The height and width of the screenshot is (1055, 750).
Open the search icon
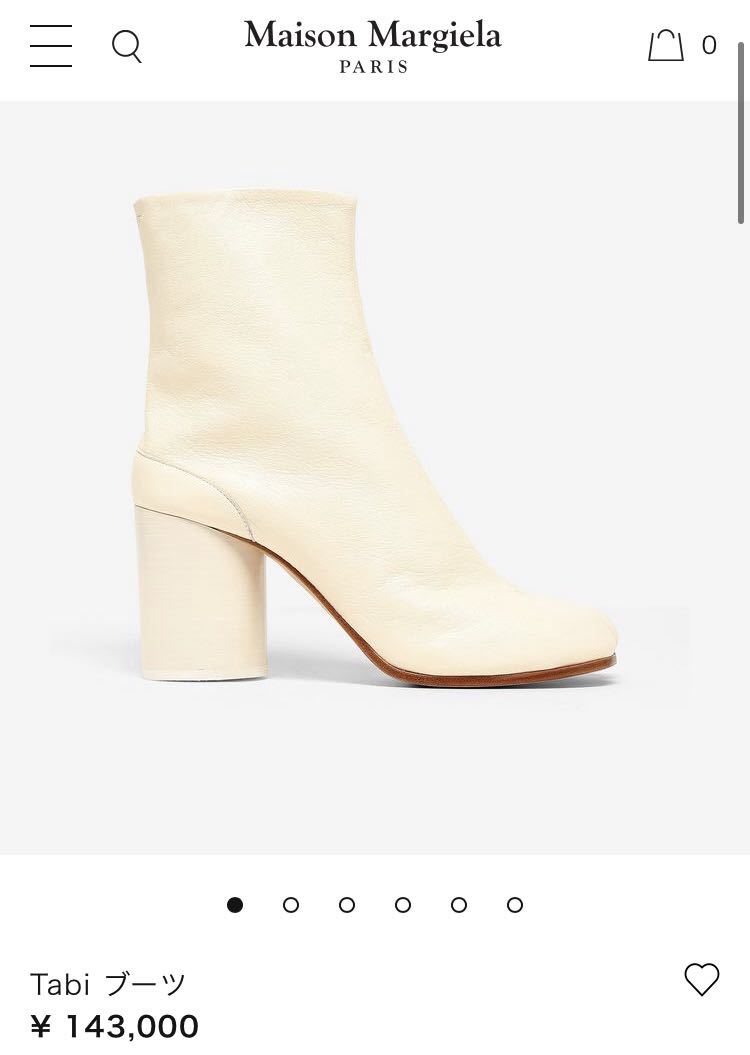(126, 46)
